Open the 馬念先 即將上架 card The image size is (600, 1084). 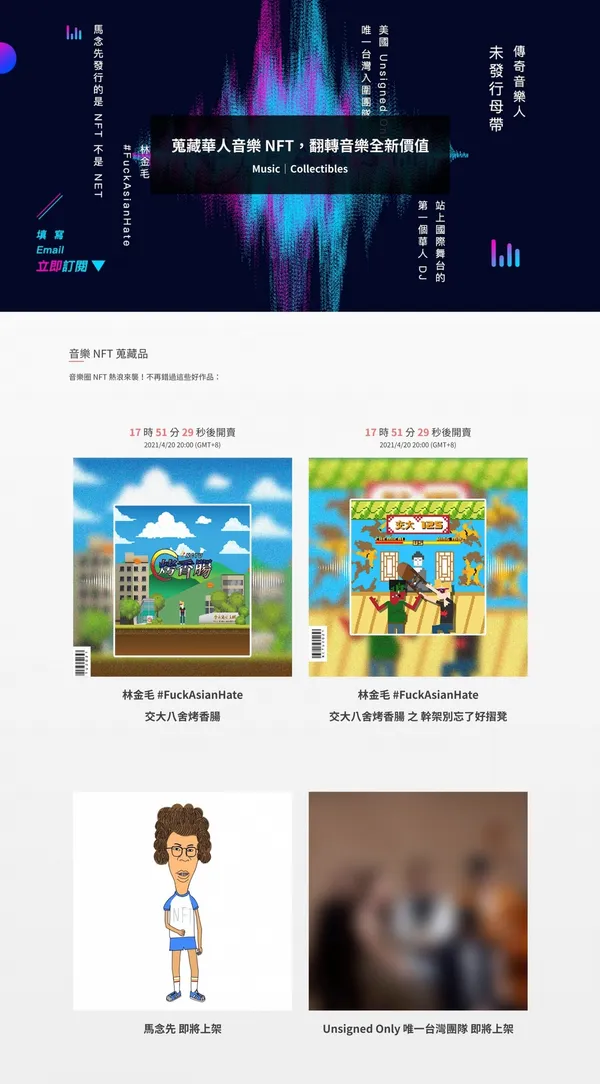pos(182,901)
